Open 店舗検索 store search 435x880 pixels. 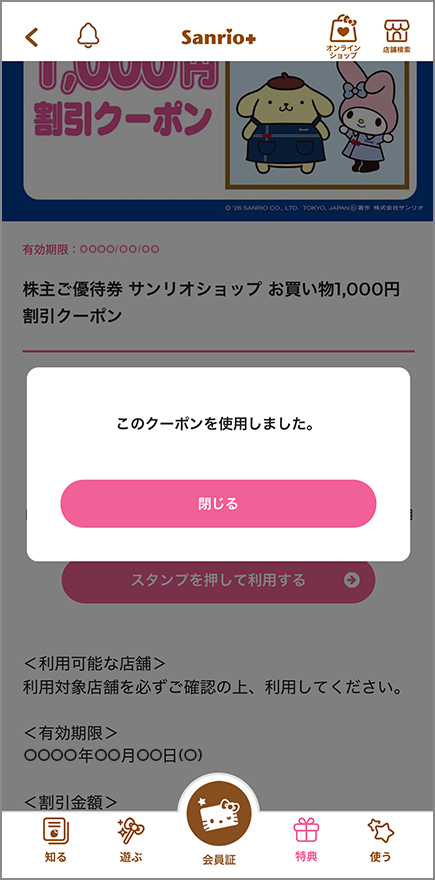(x=397, y=36)
